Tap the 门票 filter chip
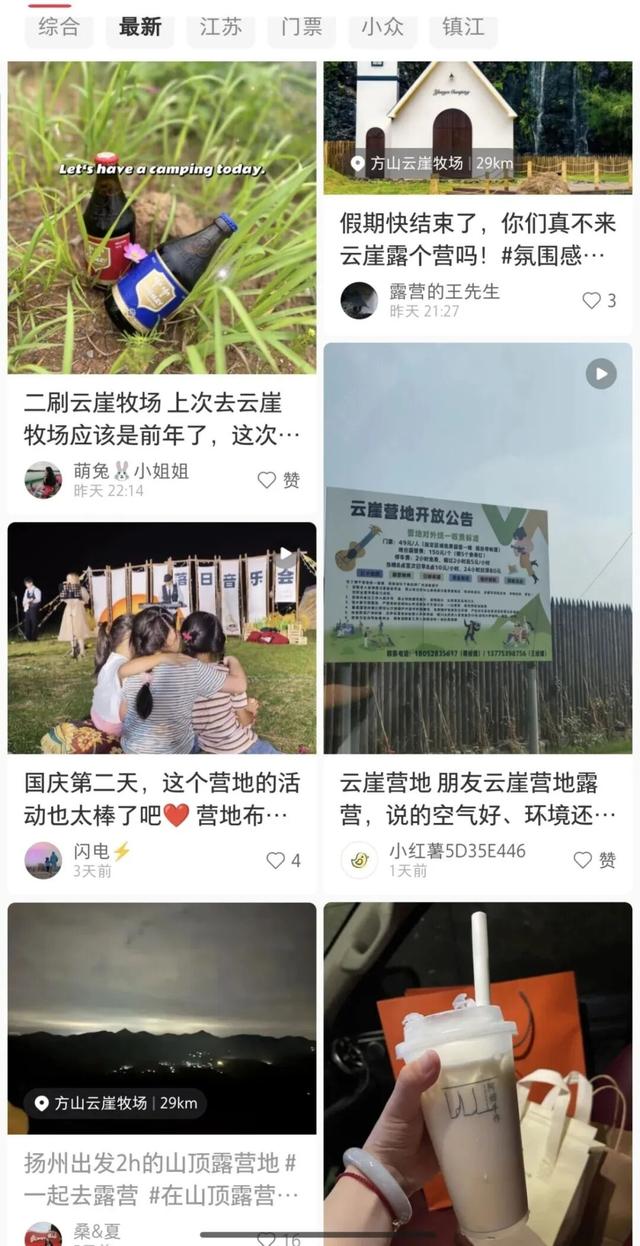 click(302, 27)
